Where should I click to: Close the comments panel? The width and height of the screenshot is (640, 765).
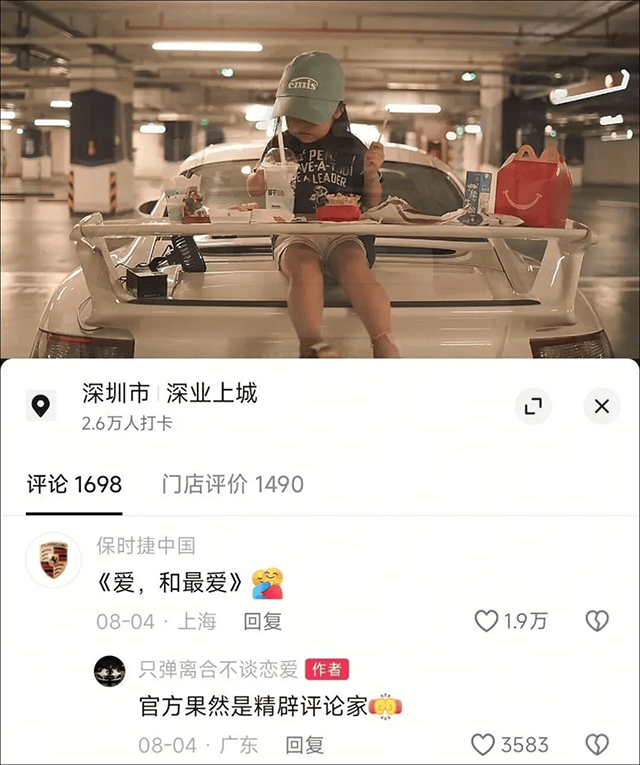601,406
